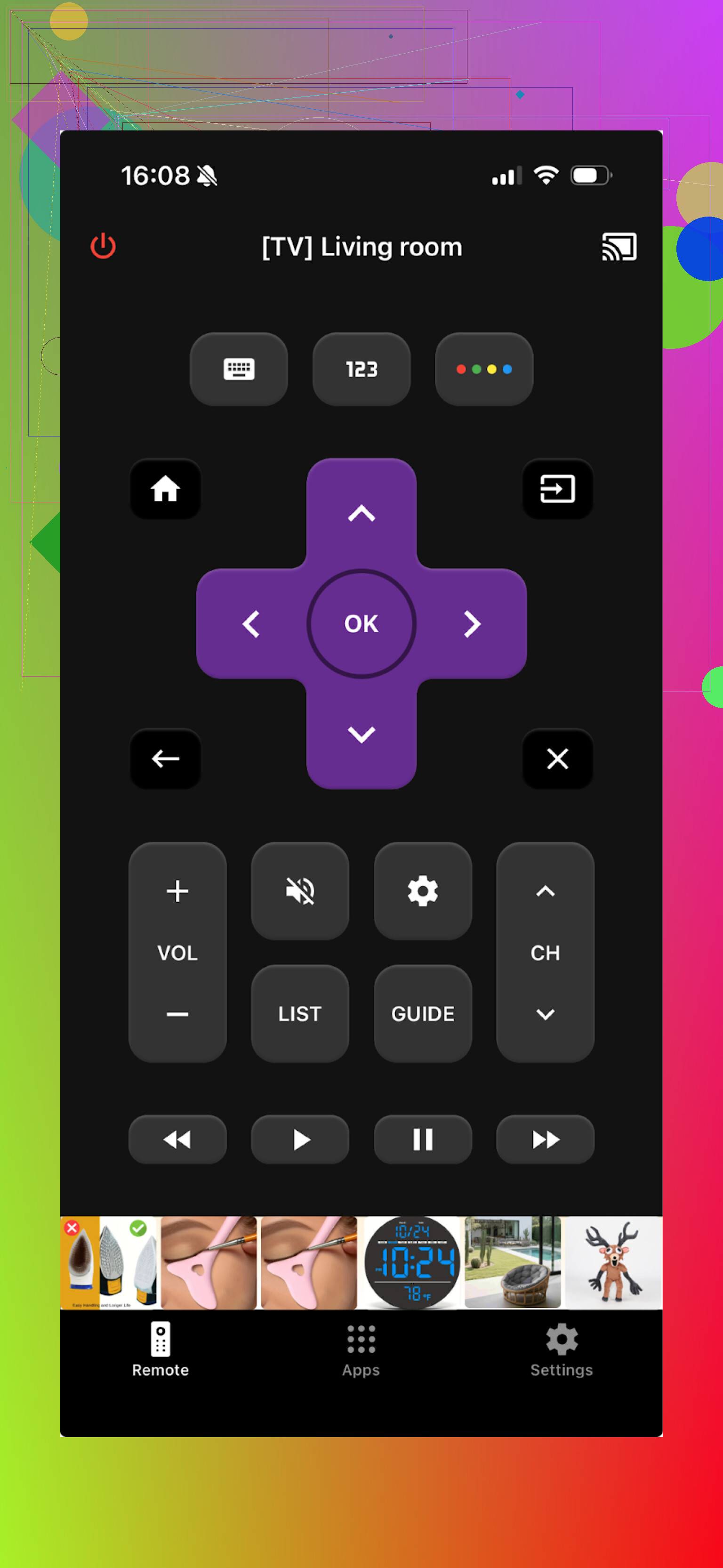
Task: Move right on the directional pad
Action: 472,623
